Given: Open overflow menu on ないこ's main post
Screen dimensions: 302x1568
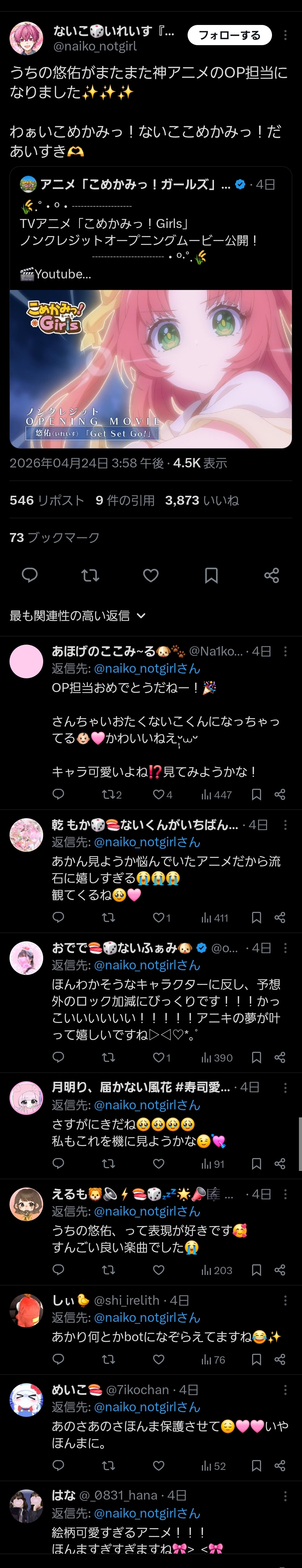Looking at the screenshot, I should coord(285,35).
